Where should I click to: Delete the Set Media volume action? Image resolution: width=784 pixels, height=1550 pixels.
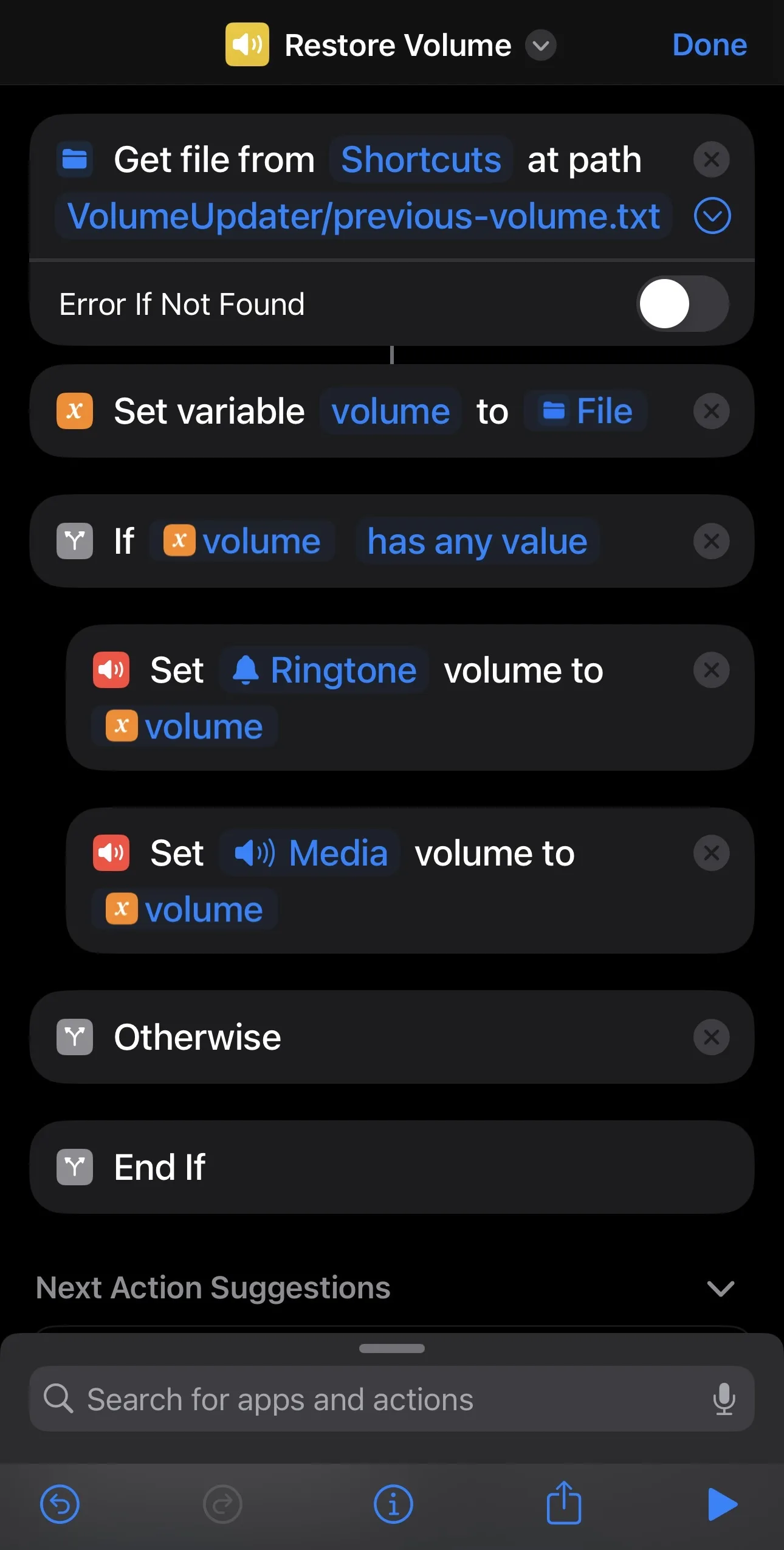coord(711,853)
